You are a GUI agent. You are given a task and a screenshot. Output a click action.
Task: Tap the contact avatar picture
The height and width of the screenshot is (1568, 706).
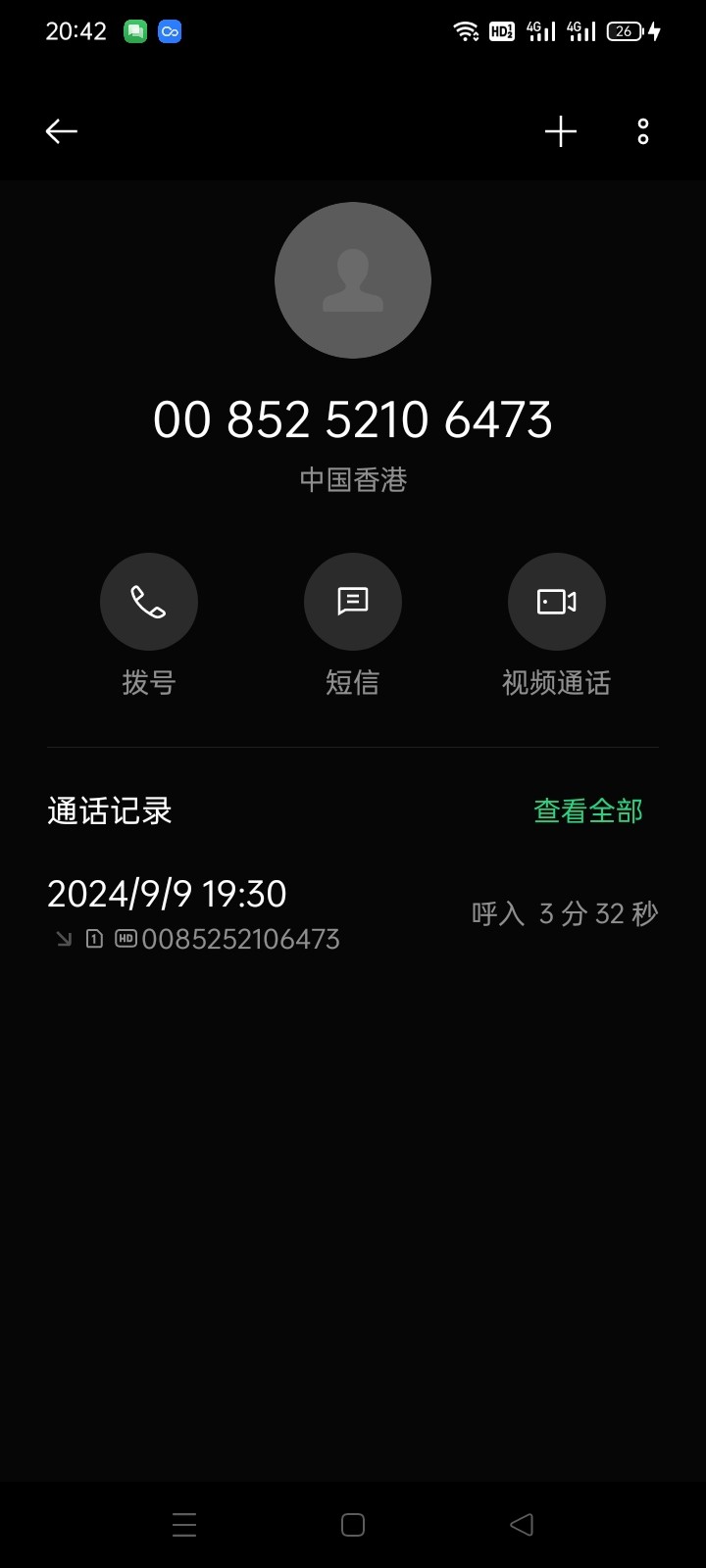(353, 280)
